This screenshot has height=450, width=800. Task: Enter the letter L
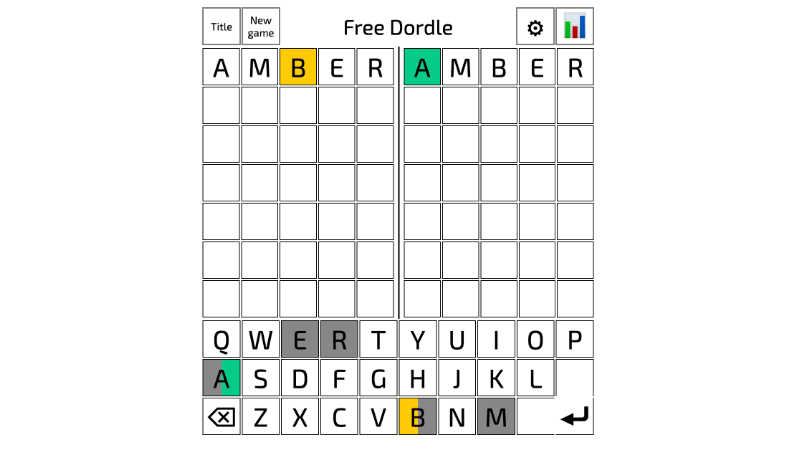535,379
